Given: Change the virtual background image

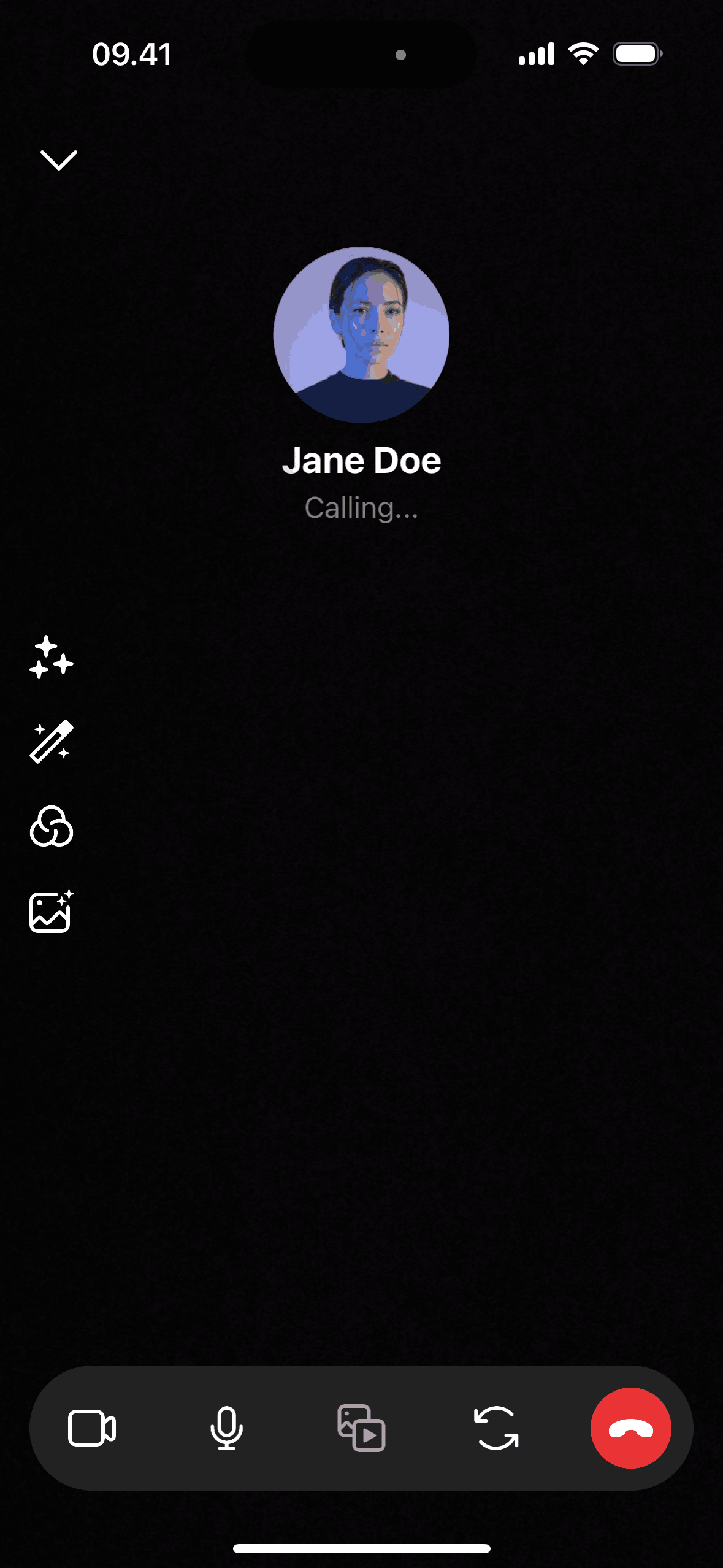Looking at the screenshot, I should pyautogui.click(x=52, y=912).
